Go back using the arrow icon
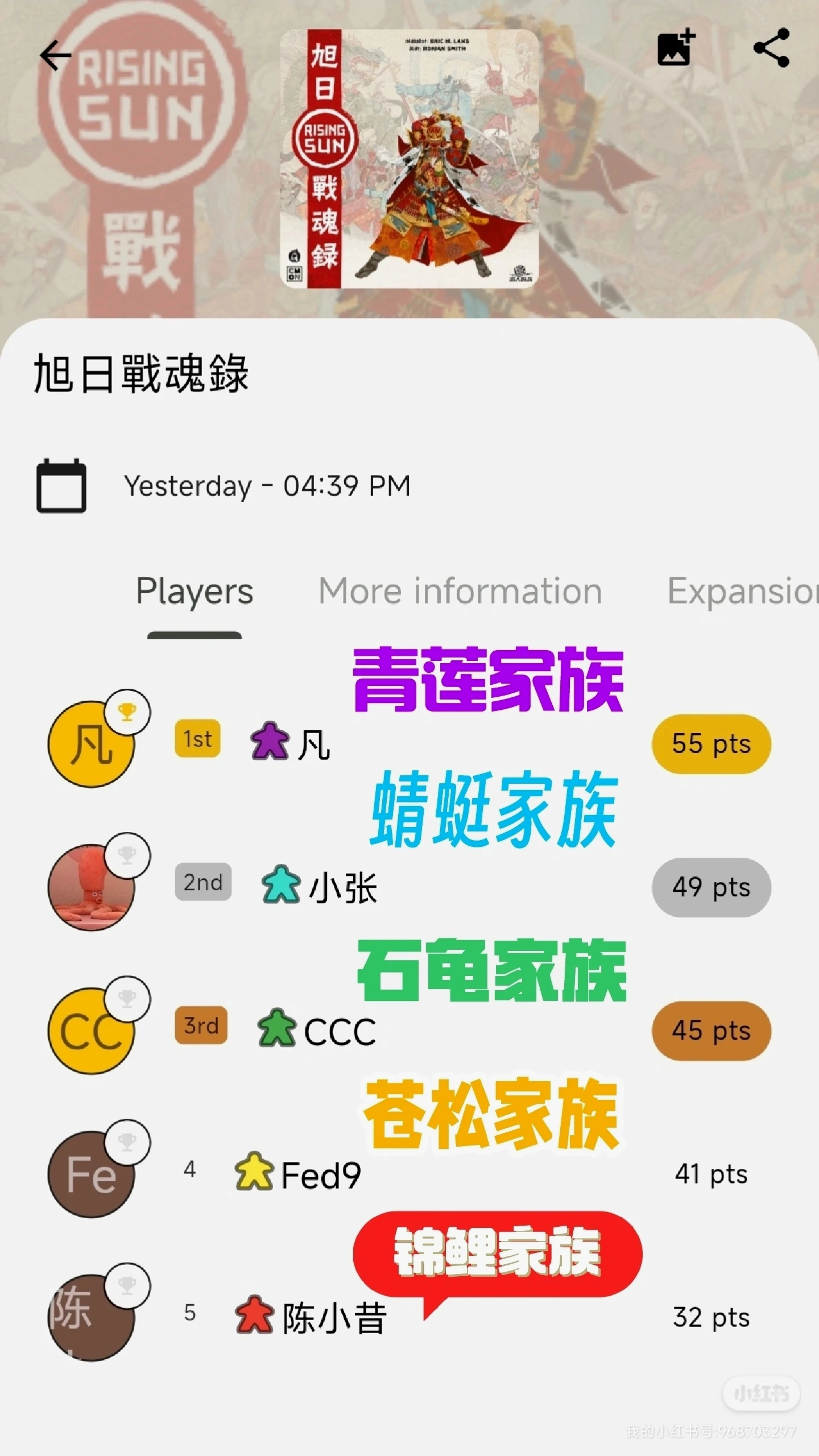This screenshot has width=819, height=1456. 56,55
